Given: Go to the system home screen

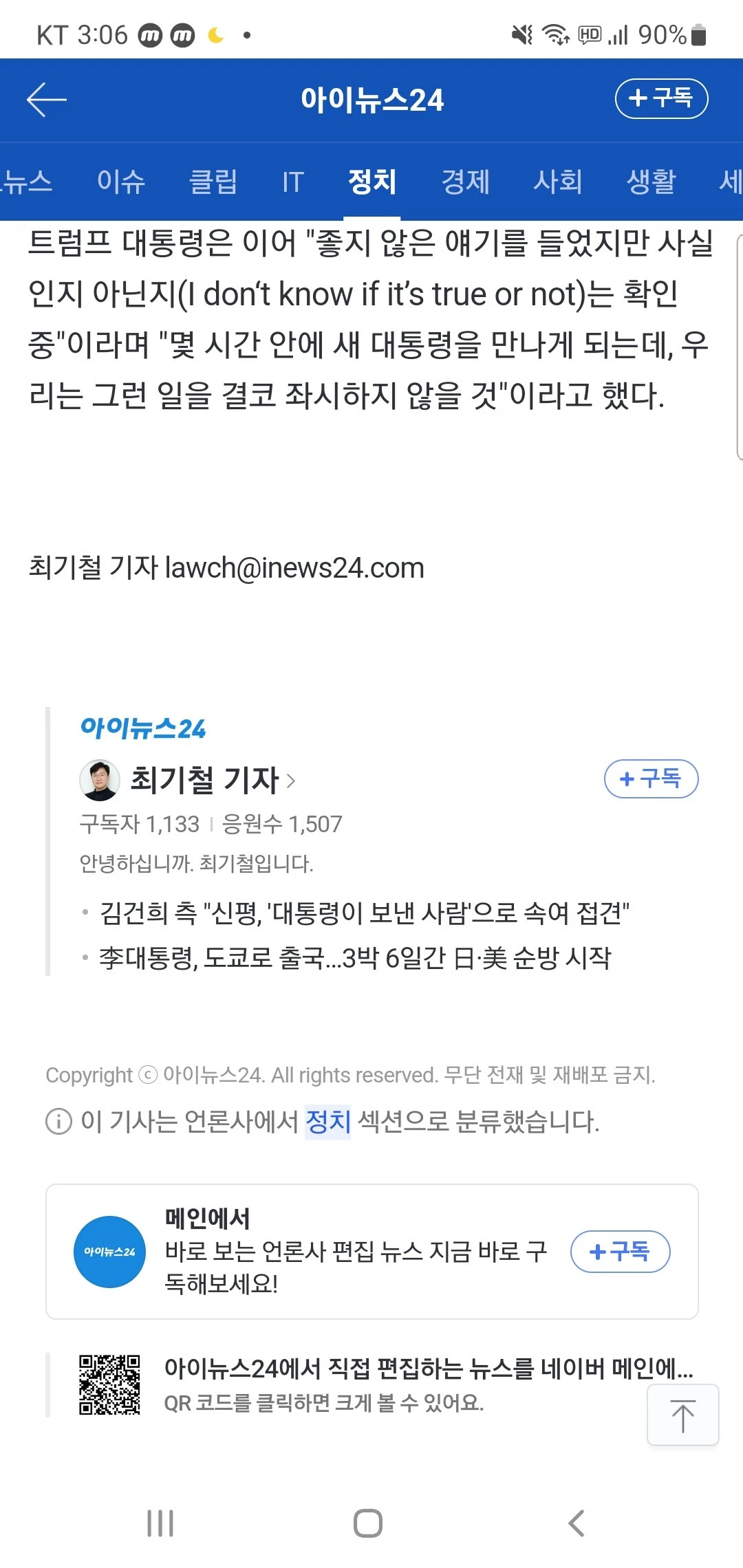Looking at the screenshot, I should point(368,1523).
